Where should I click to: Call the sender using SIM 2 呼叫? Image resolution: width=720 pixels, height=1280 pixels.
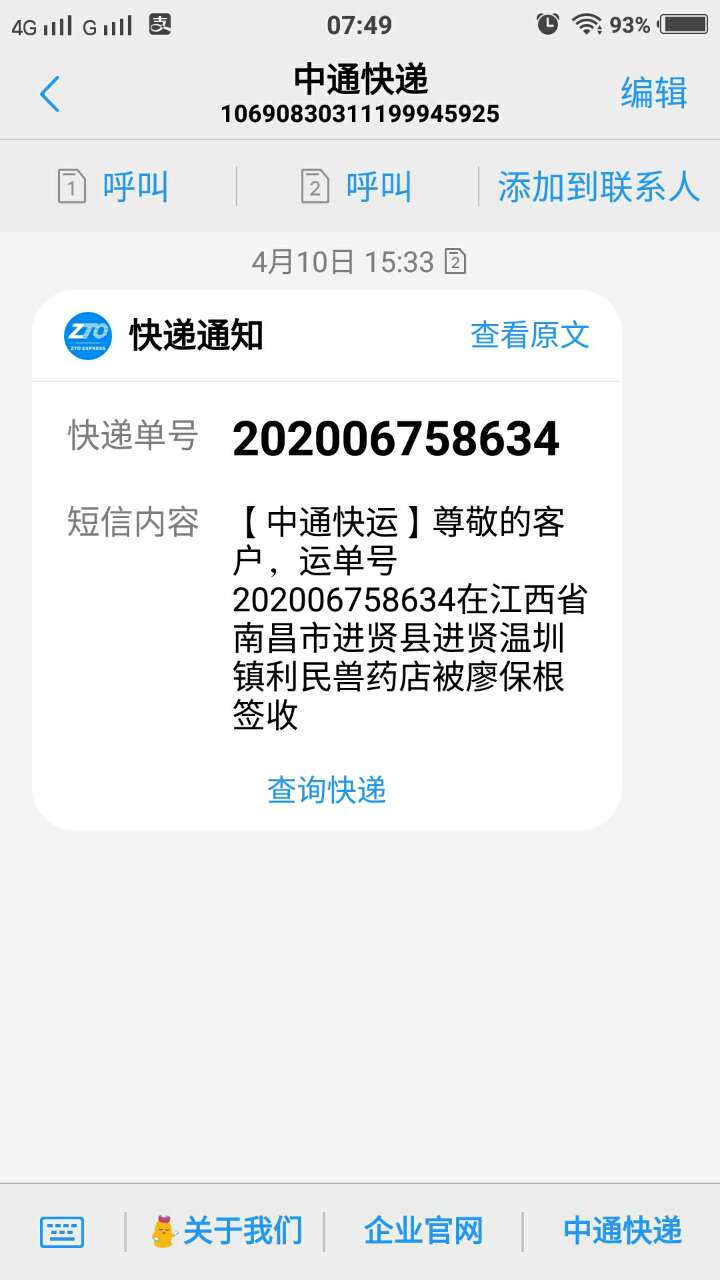tap(357, 186)
